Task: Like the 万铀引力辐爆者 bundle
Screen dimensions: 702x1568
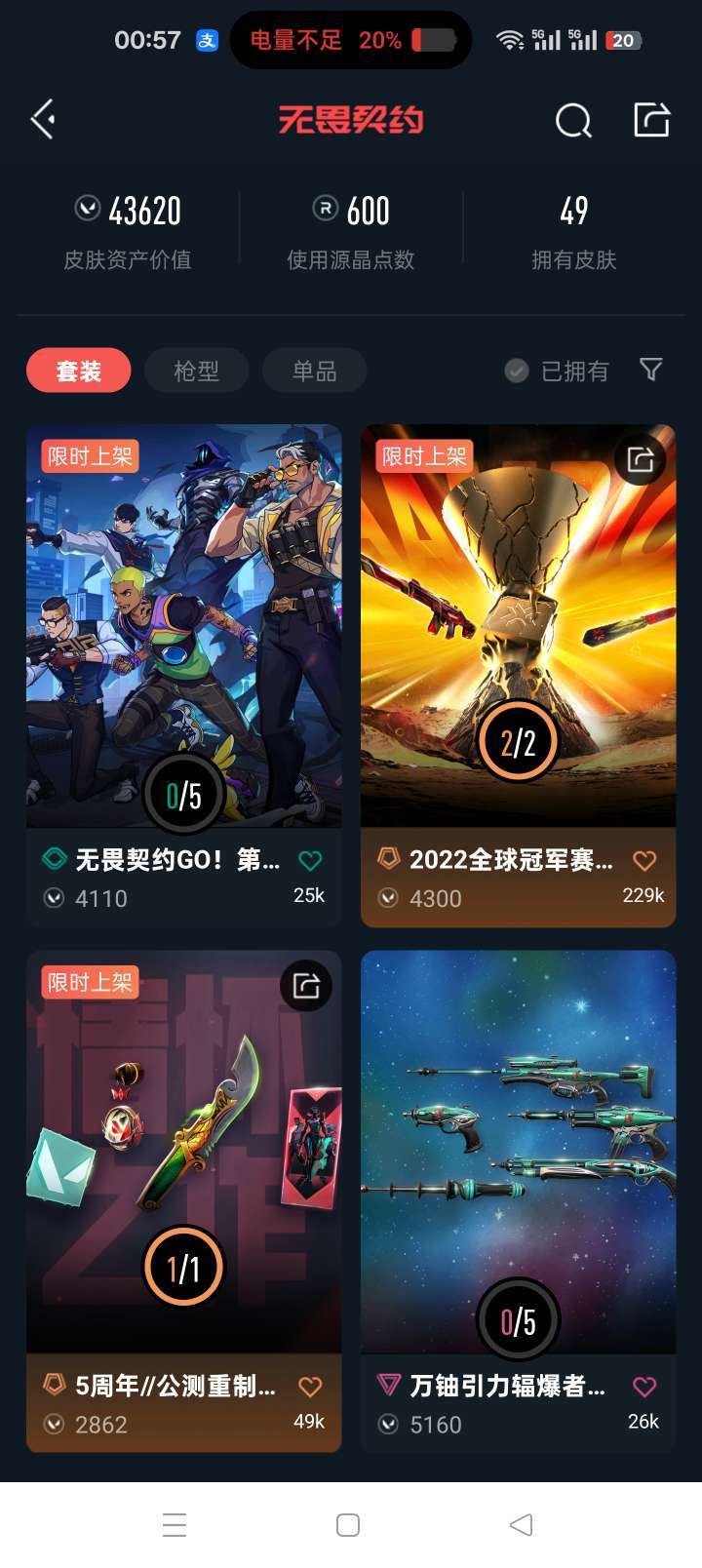Action: tap(644, 1387)
